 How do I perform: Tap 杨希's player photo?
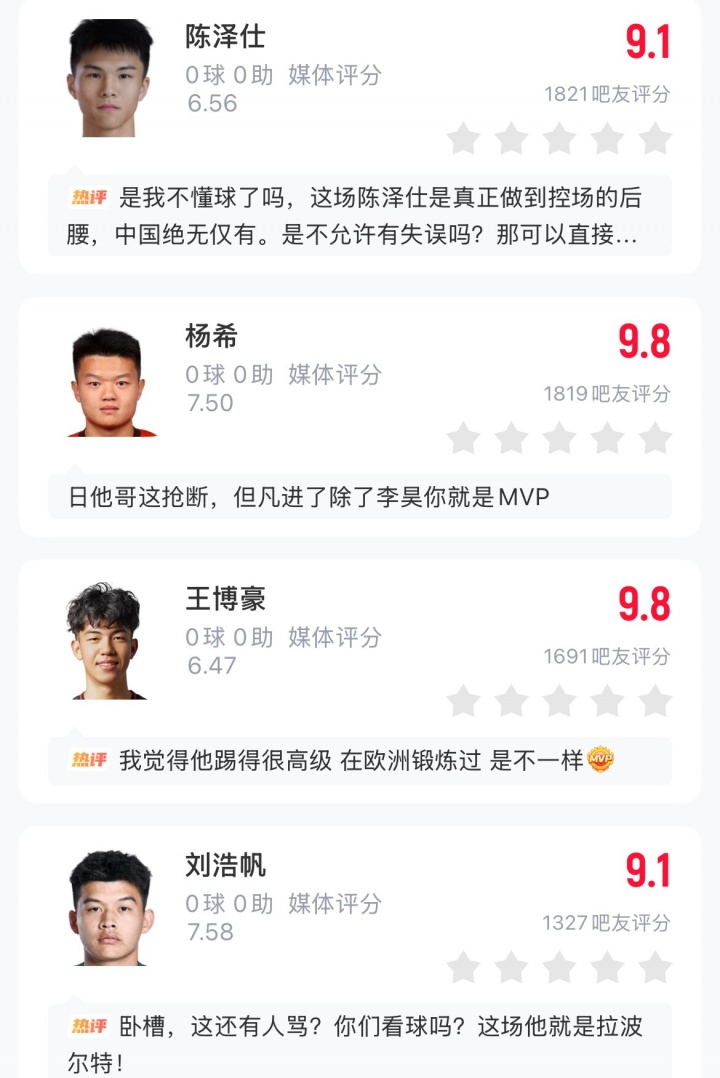point(109,383)
